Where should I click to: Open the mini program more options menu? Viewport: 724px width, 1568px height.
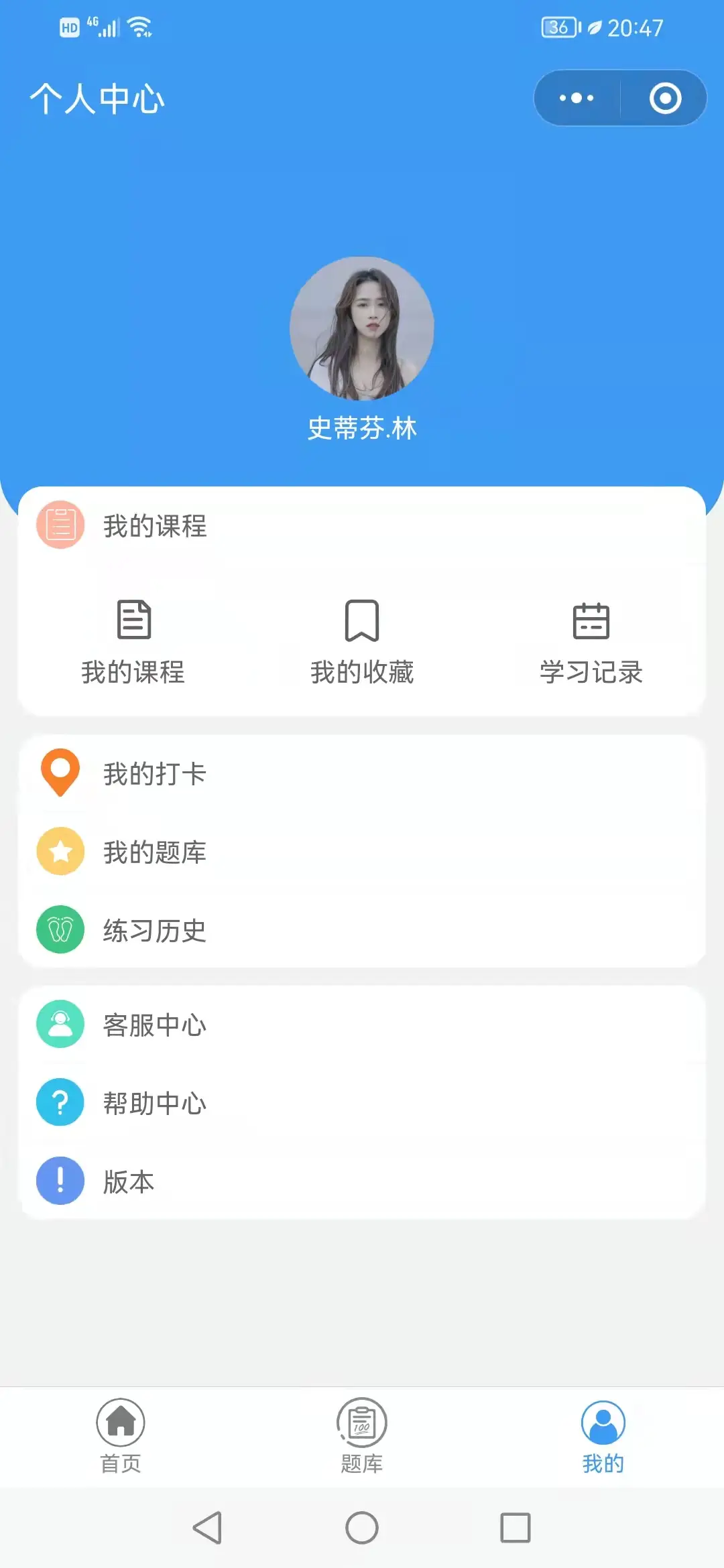(x=577, y=98)
